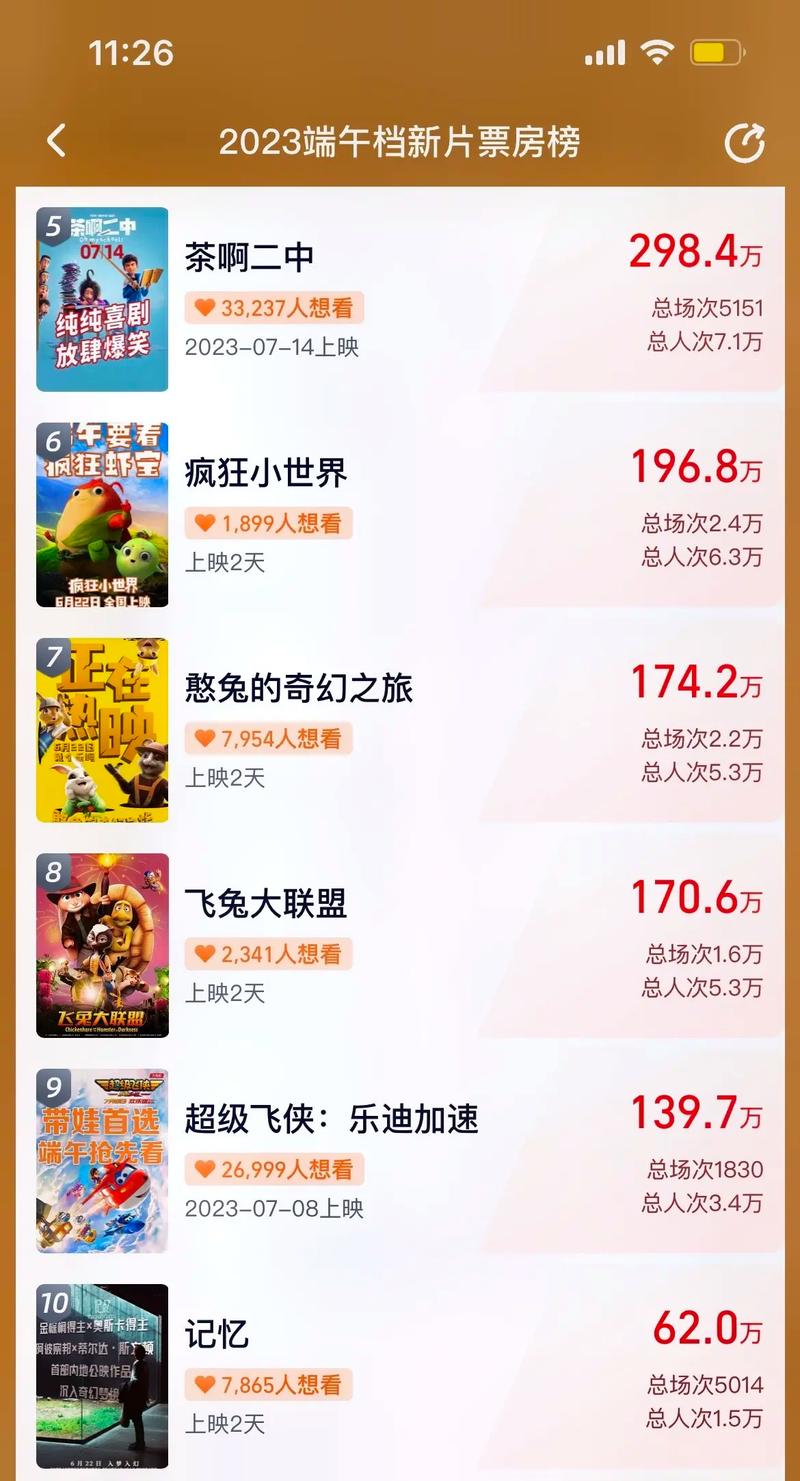Open the movie 记忆

click(x=217, y=1335)
